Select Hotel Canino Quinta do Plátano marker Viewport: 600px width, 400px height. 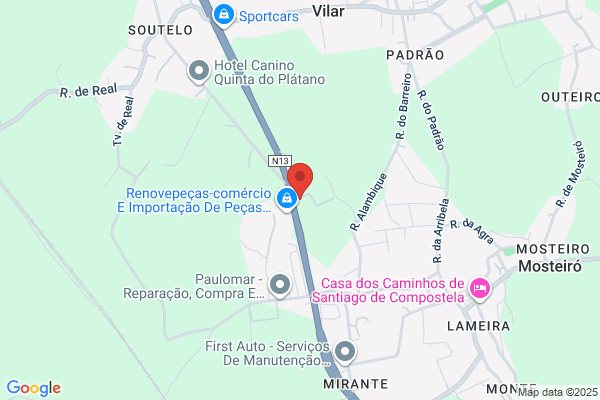pyautogui.click(x=199, y=72)
